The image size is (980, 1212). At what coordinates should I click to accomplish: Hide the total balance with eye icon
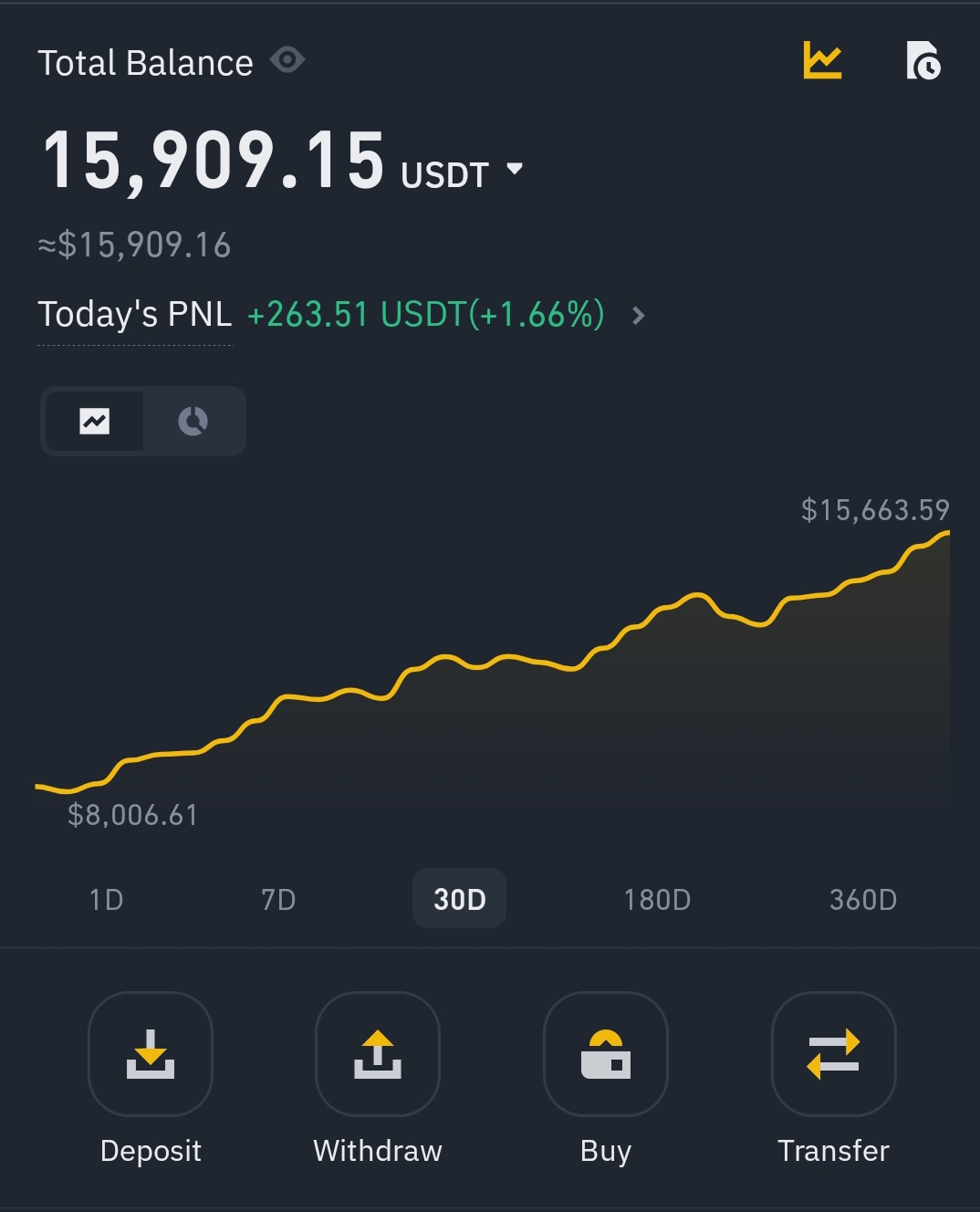point(287,61)
